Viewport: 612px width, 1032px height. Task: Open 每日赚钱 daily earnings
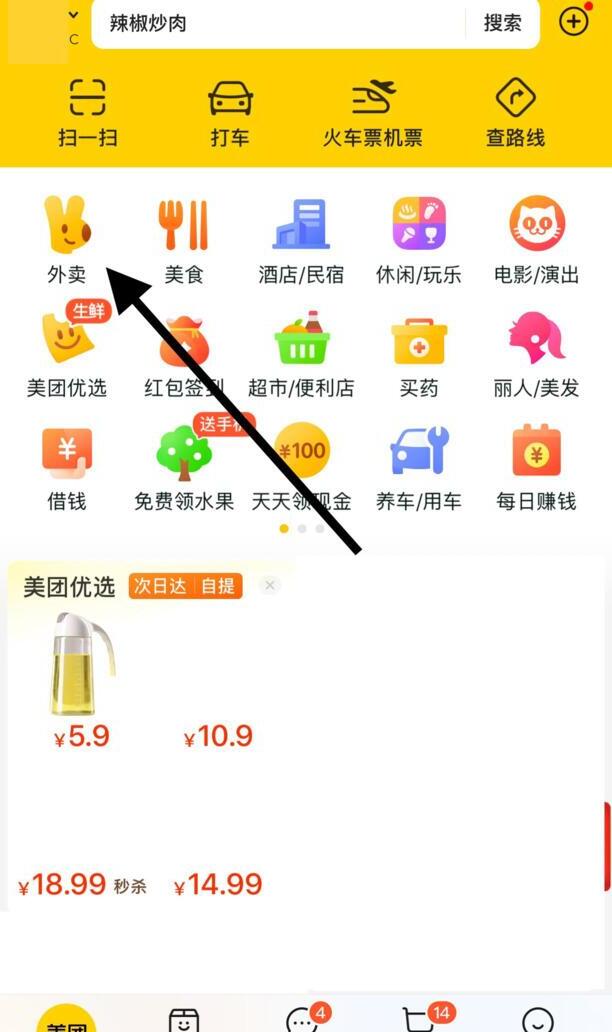pos(537,468)
